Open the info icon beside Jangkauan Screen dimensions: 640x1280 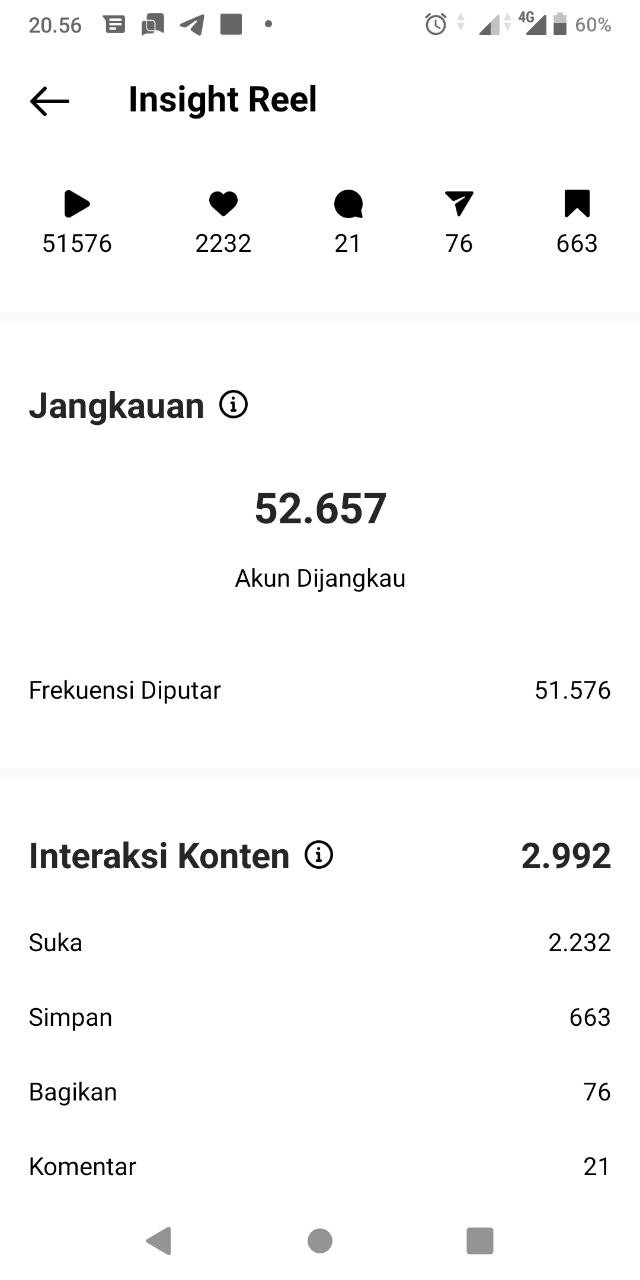(x=233, y=405)
